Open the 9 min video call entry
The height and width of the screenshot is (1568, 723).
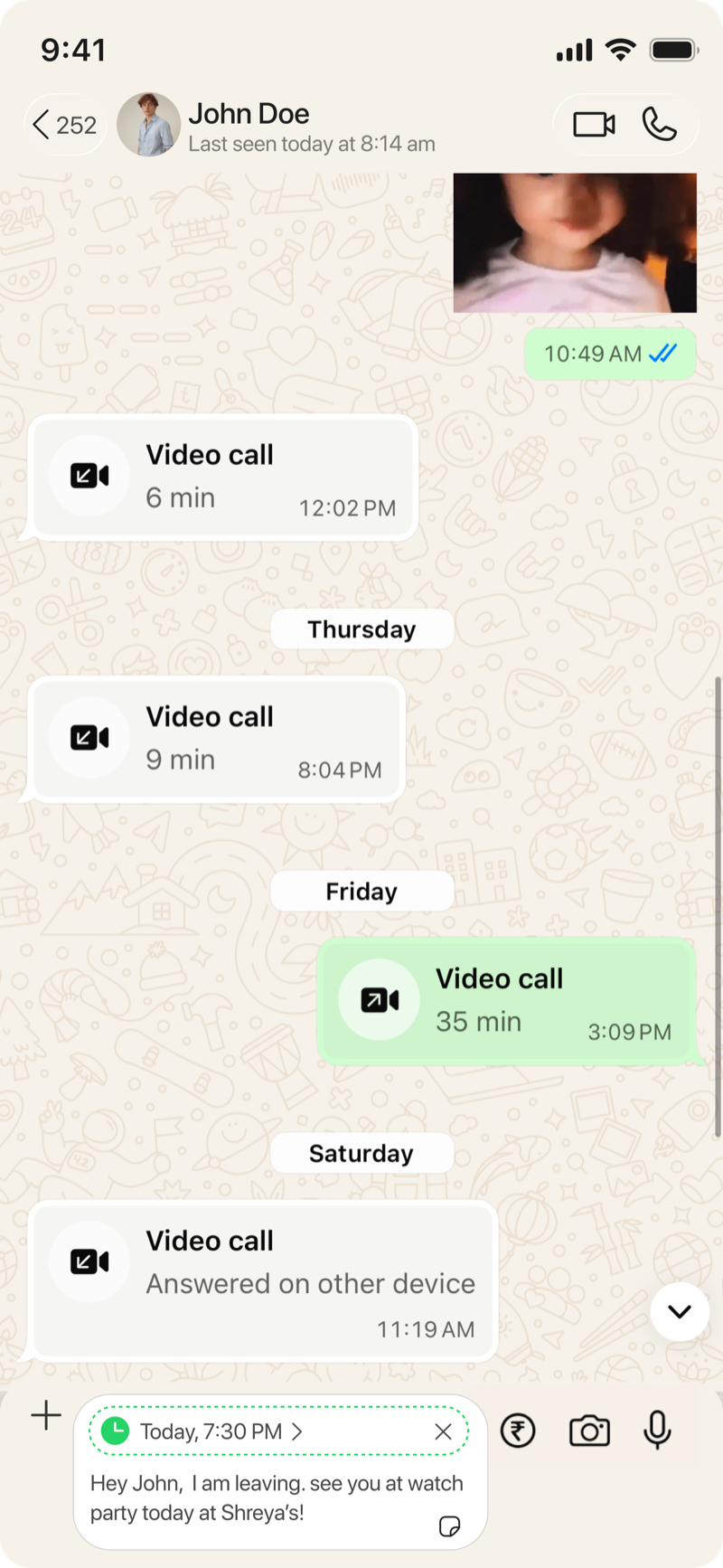(x=217, y=740)
